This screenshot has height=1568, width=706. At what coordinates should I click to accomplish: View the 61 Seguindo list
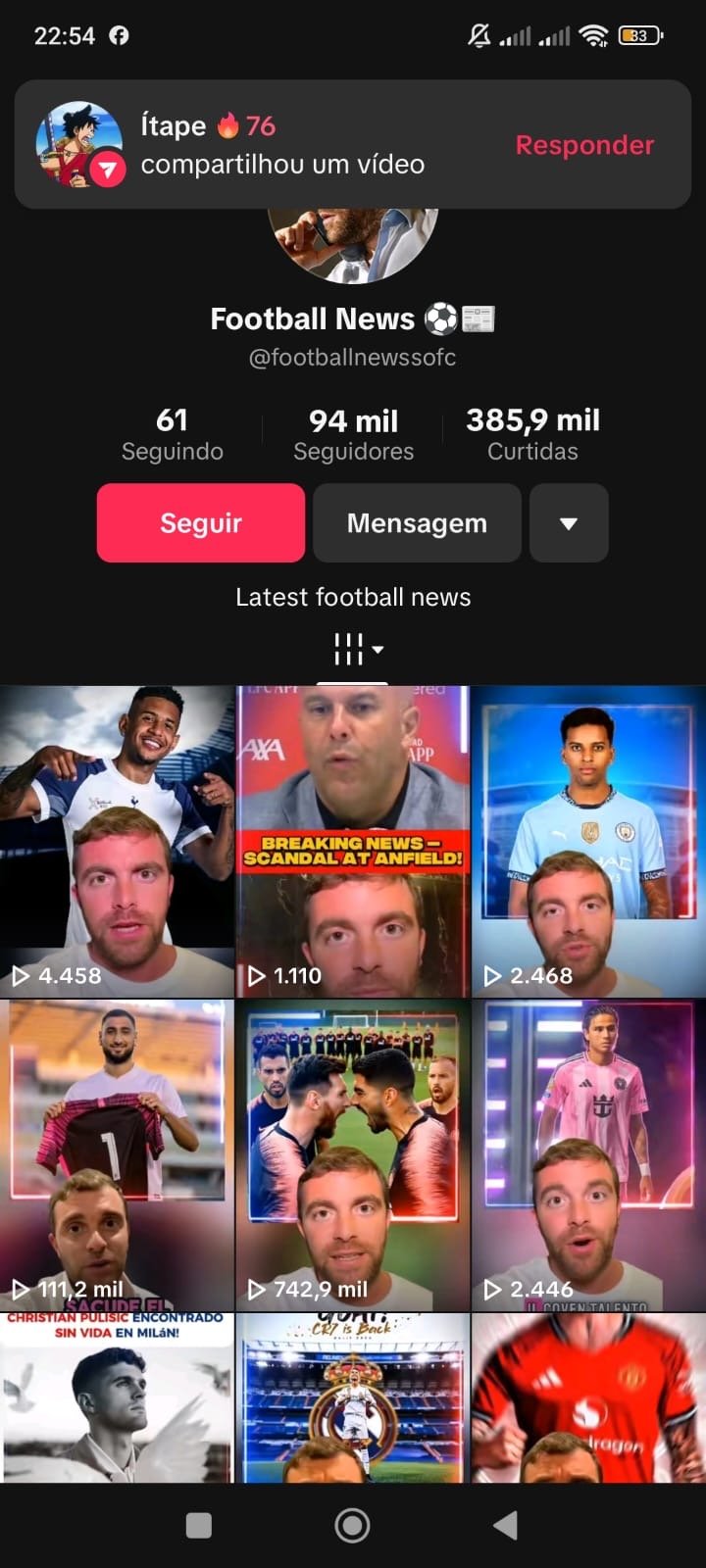[x=172, y=434]
